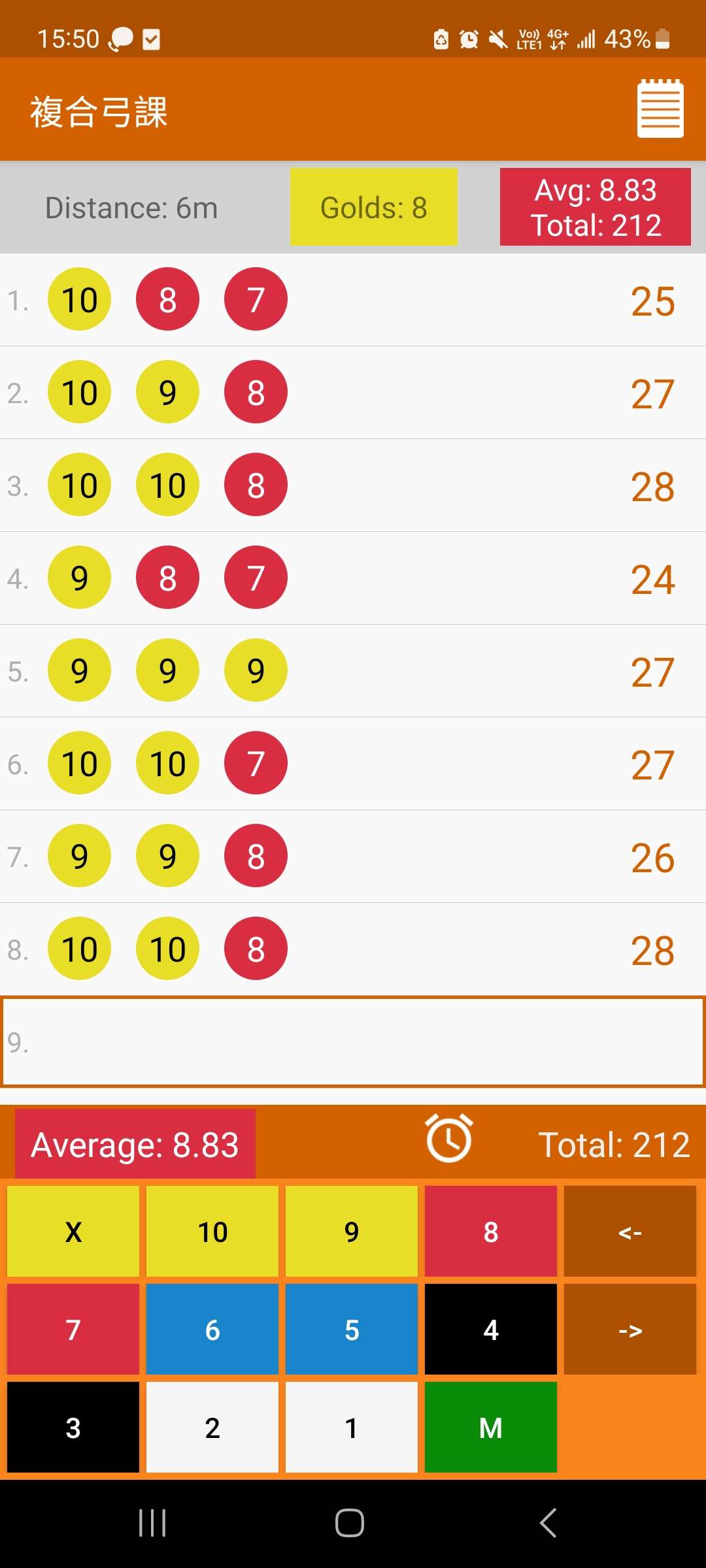Tap the left arrow key
Image resolution: width=706 pixels, height=1568 pixels.
[630, 1232]
